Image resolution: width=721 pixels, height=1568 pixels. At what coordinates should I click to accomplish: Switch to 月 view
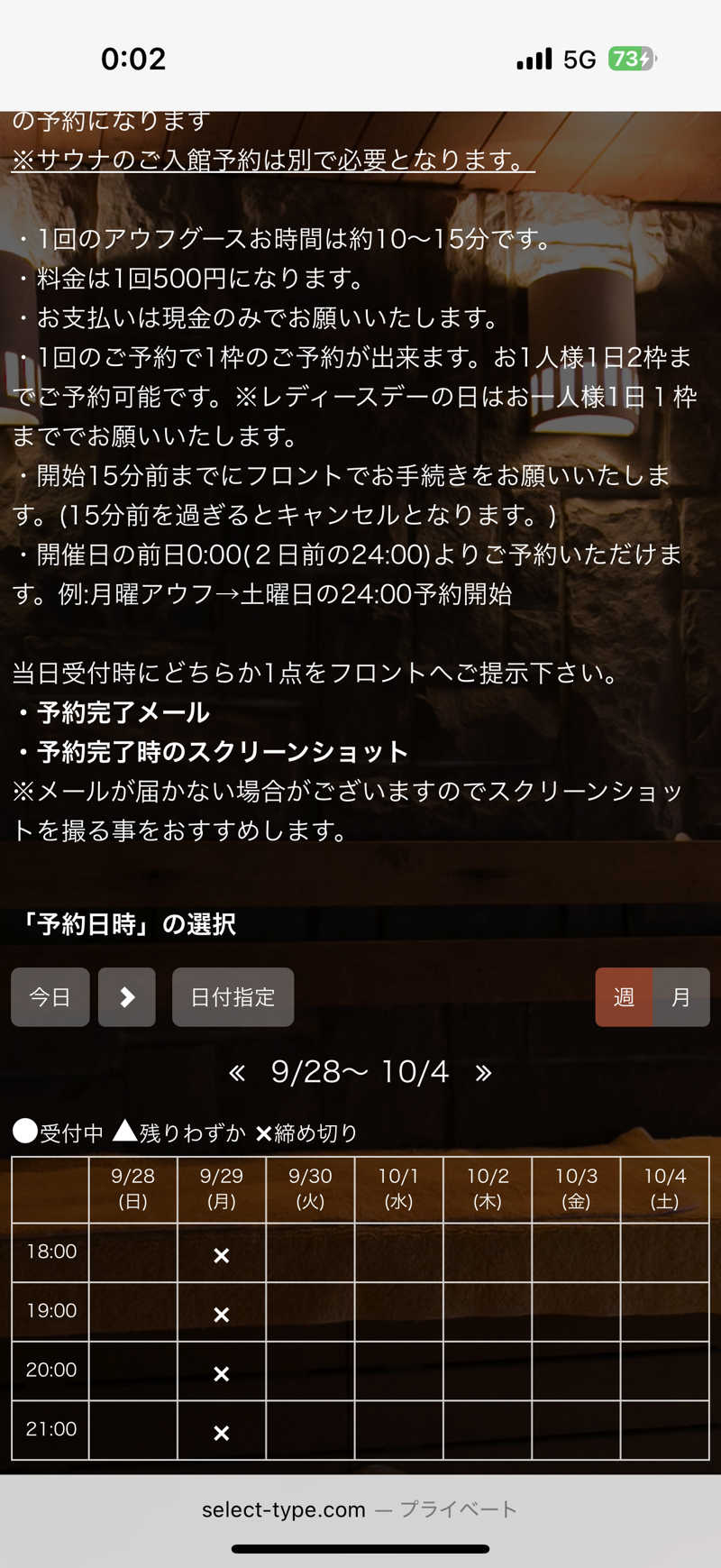680,997
